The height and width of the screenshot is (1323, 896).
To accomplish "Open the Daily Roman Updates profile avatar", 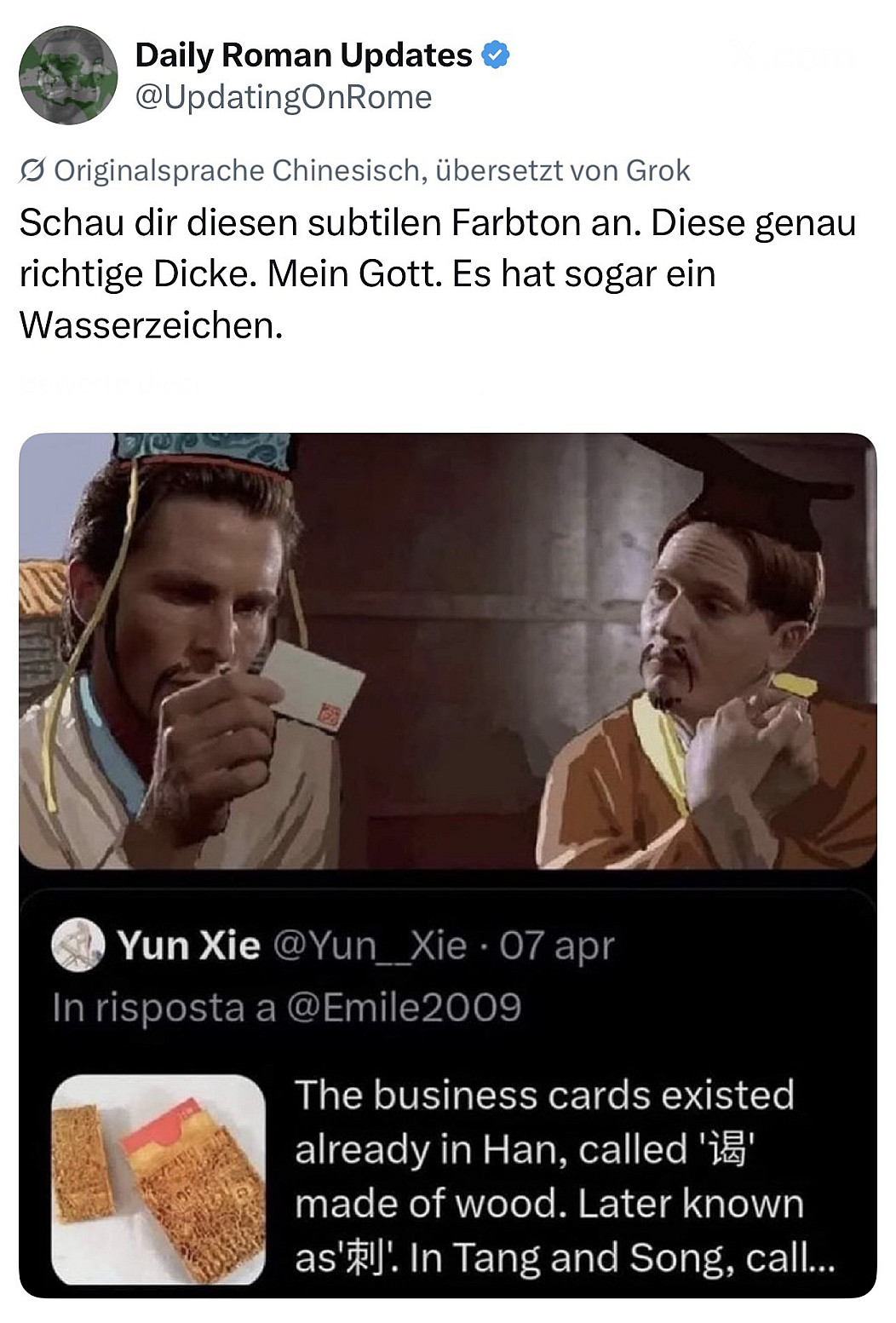I will [x=68, y=76].
